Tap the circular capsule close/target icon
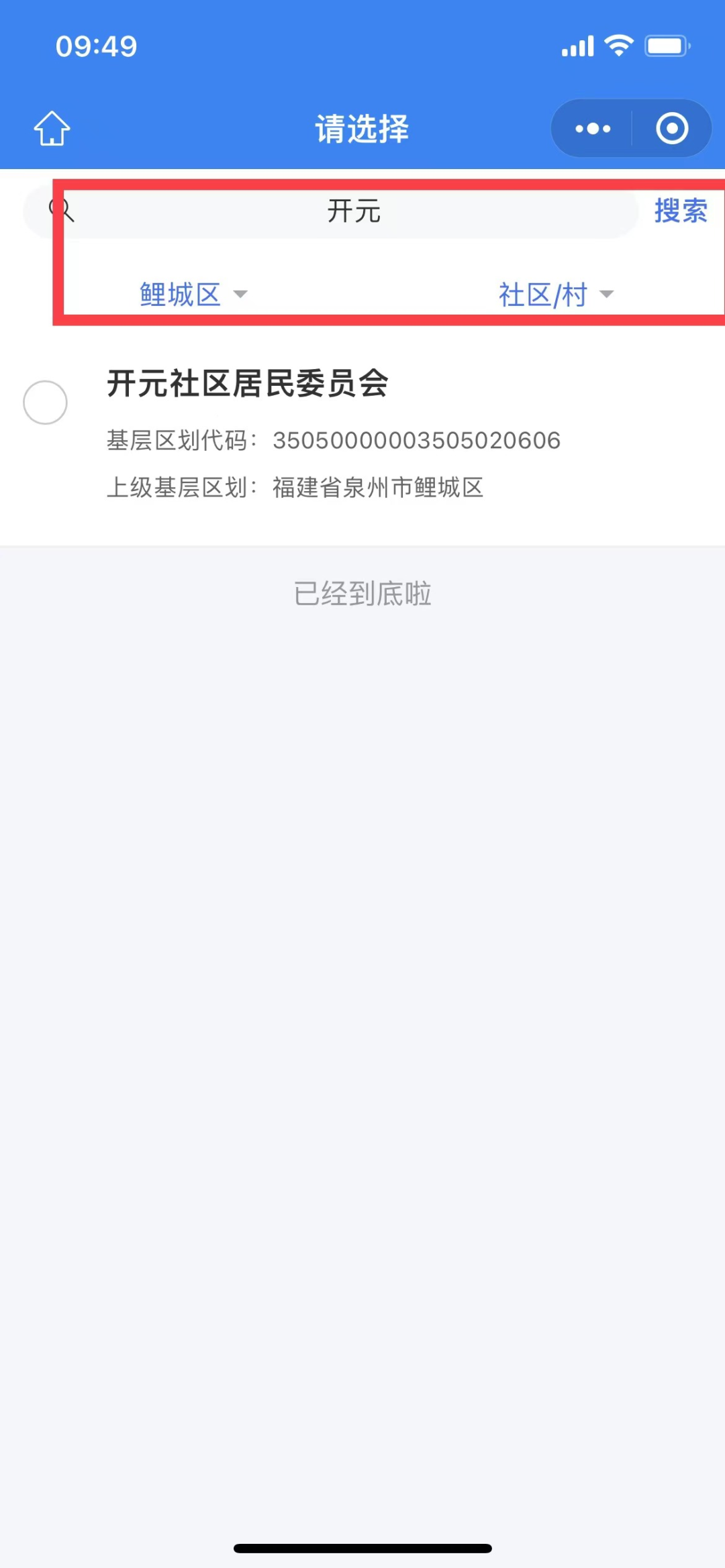Viewport: 725px width, 1568px height. click(671, 128)
